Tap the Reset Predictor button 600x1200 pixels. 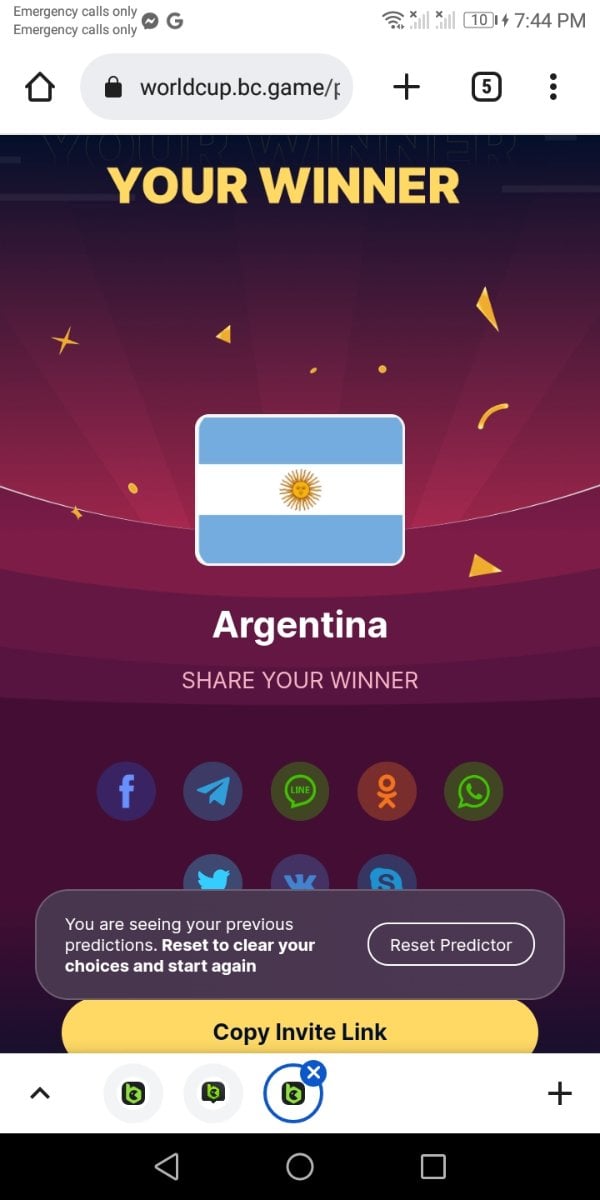[x=451, y=945]
